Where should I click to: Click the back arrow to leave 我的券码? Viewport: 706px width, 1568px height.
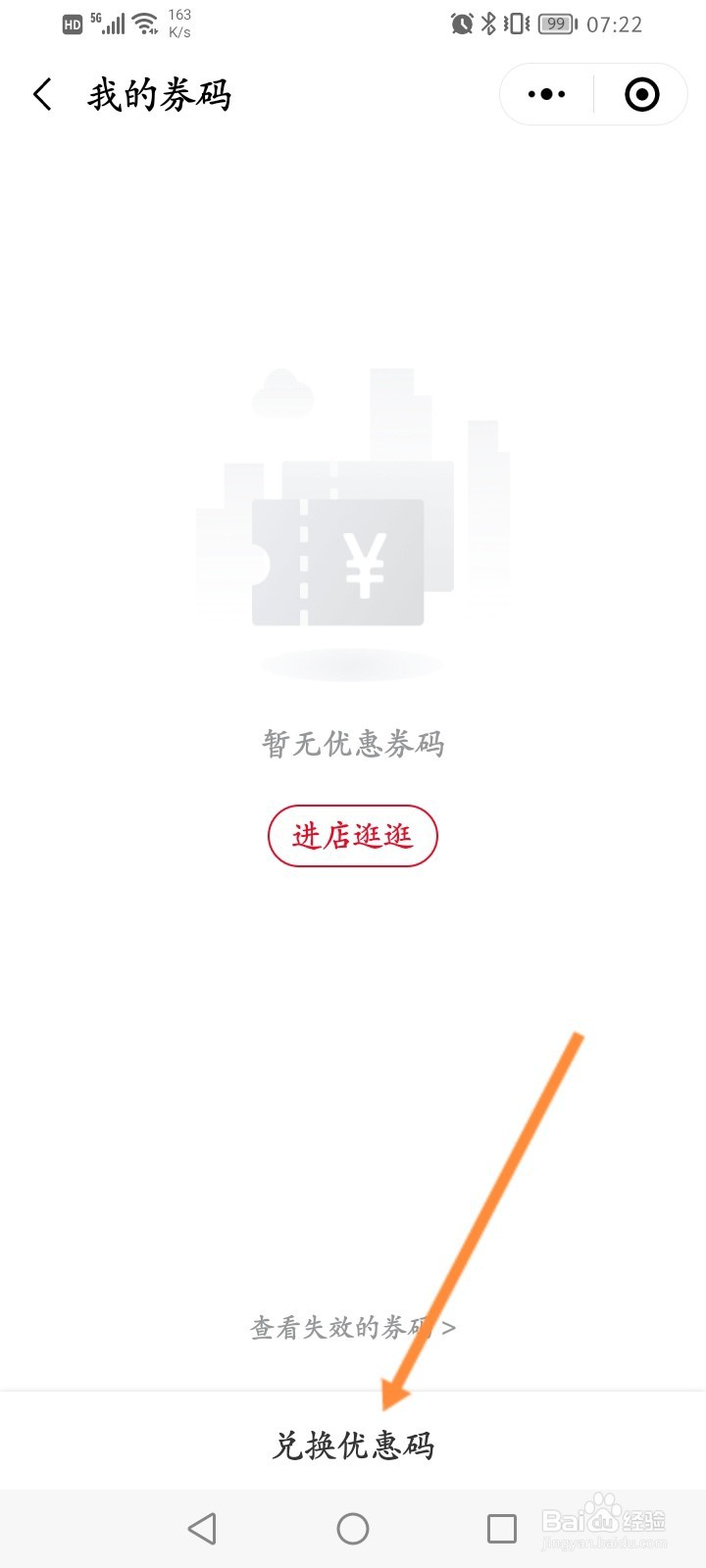[x=41, y=93]
